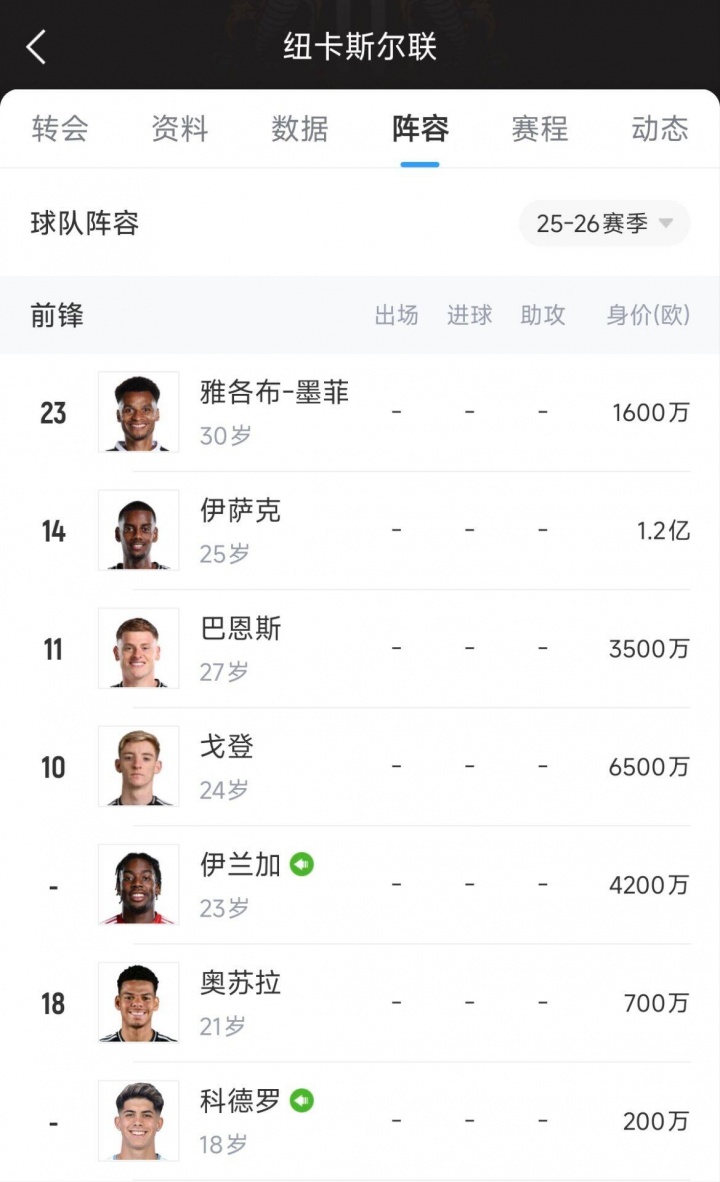The image size is (720, 1182).
Task: Switch to the 资料 tab
Action: point(180,129)
